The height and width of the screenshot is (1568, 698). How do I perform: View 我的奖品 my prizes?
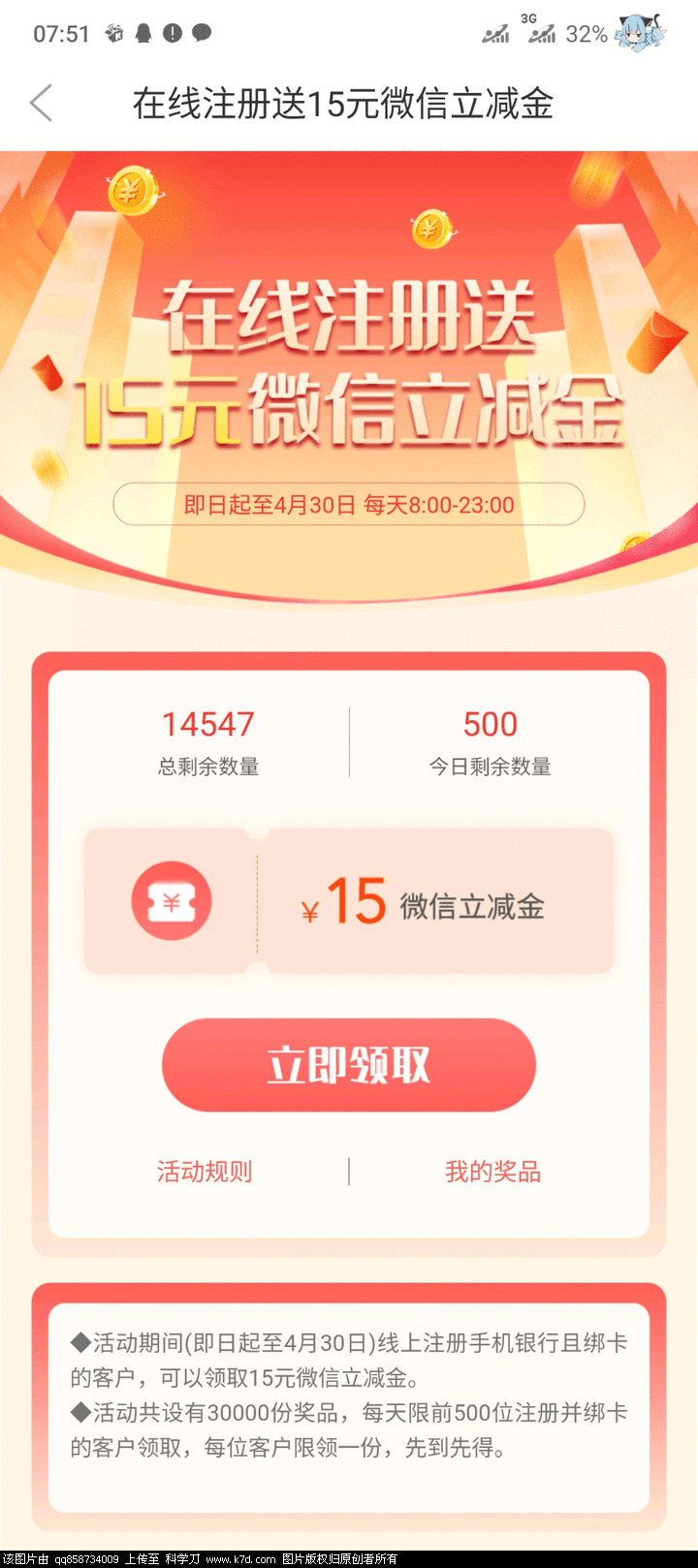[x=492, y=1172]
